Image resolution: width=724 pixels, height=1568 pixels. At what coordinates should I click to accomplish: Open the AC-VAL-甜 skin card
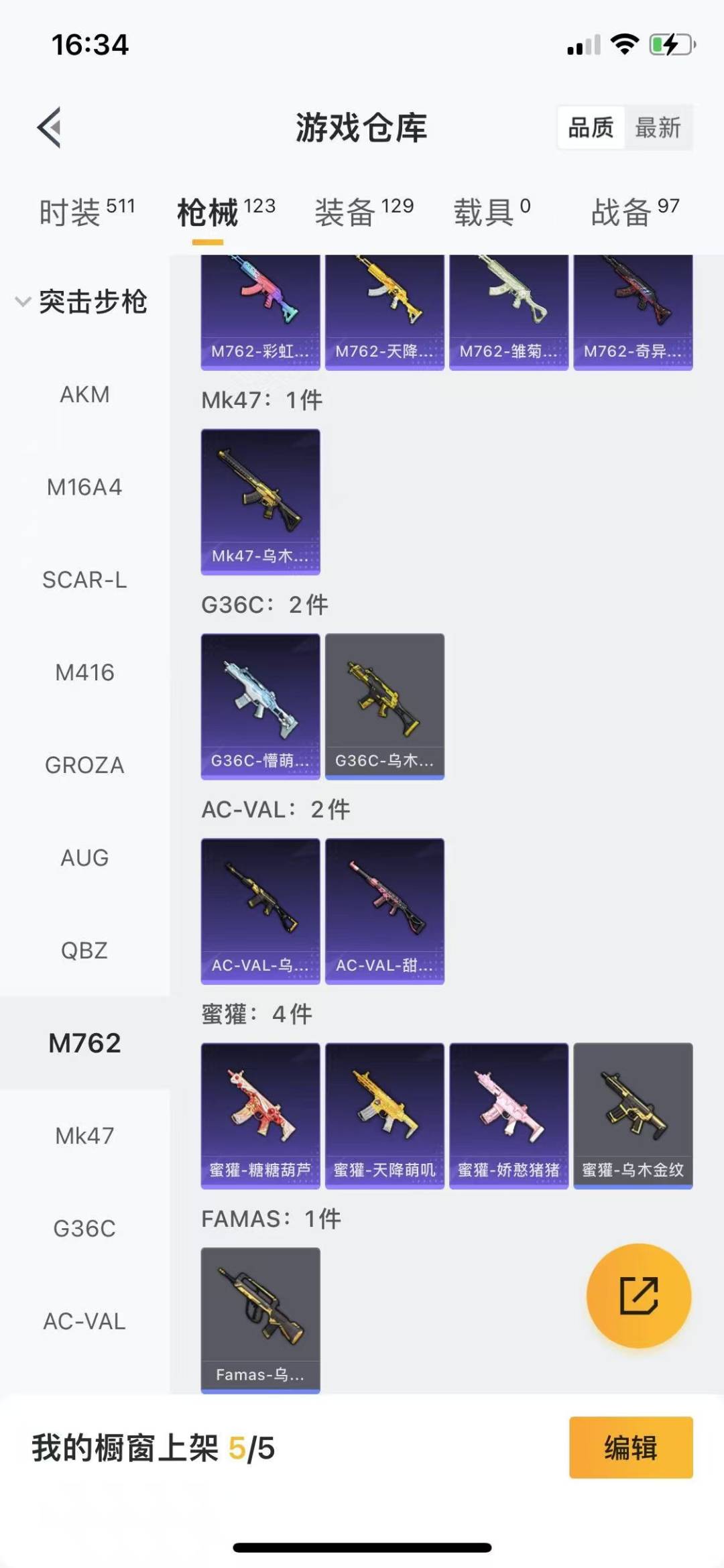click(384, 910)
